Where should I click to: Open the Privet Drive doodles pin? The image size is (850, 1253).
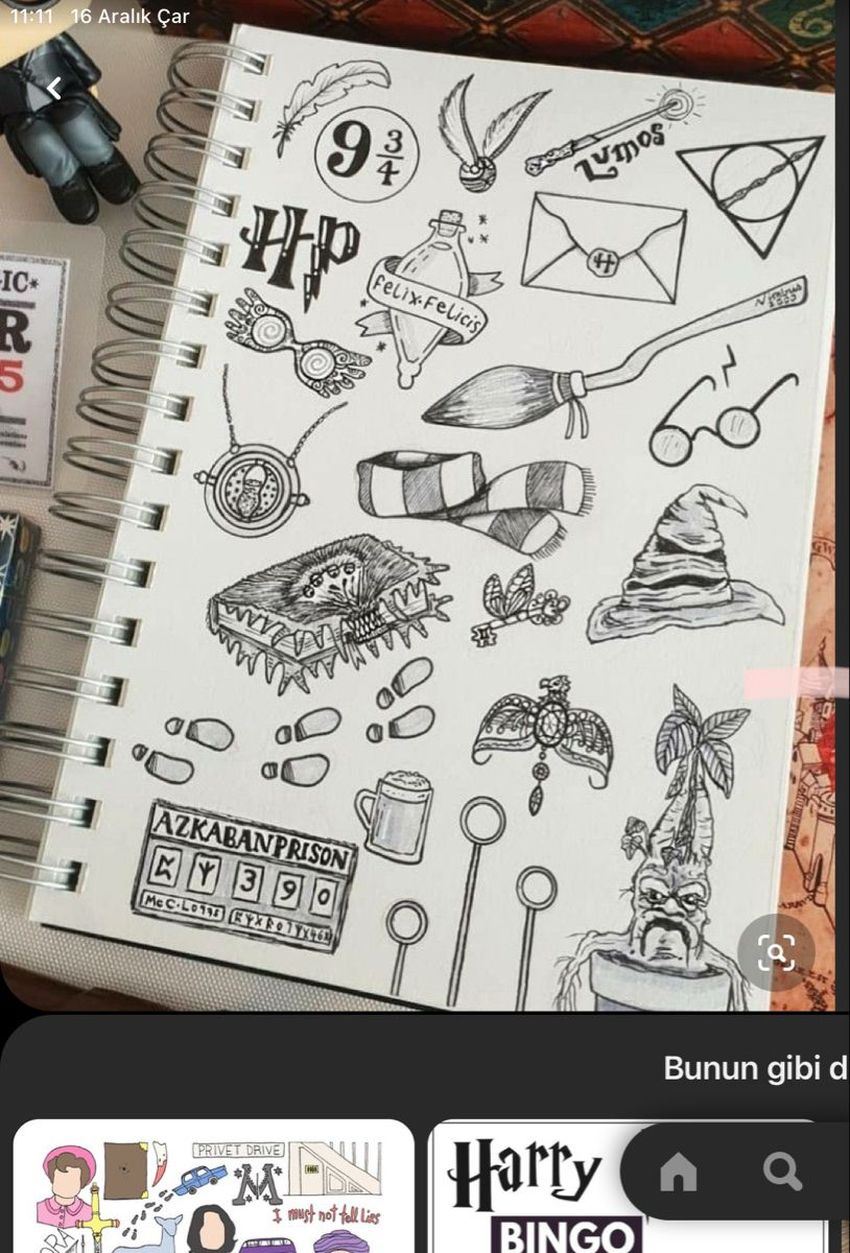point(213,1188)
